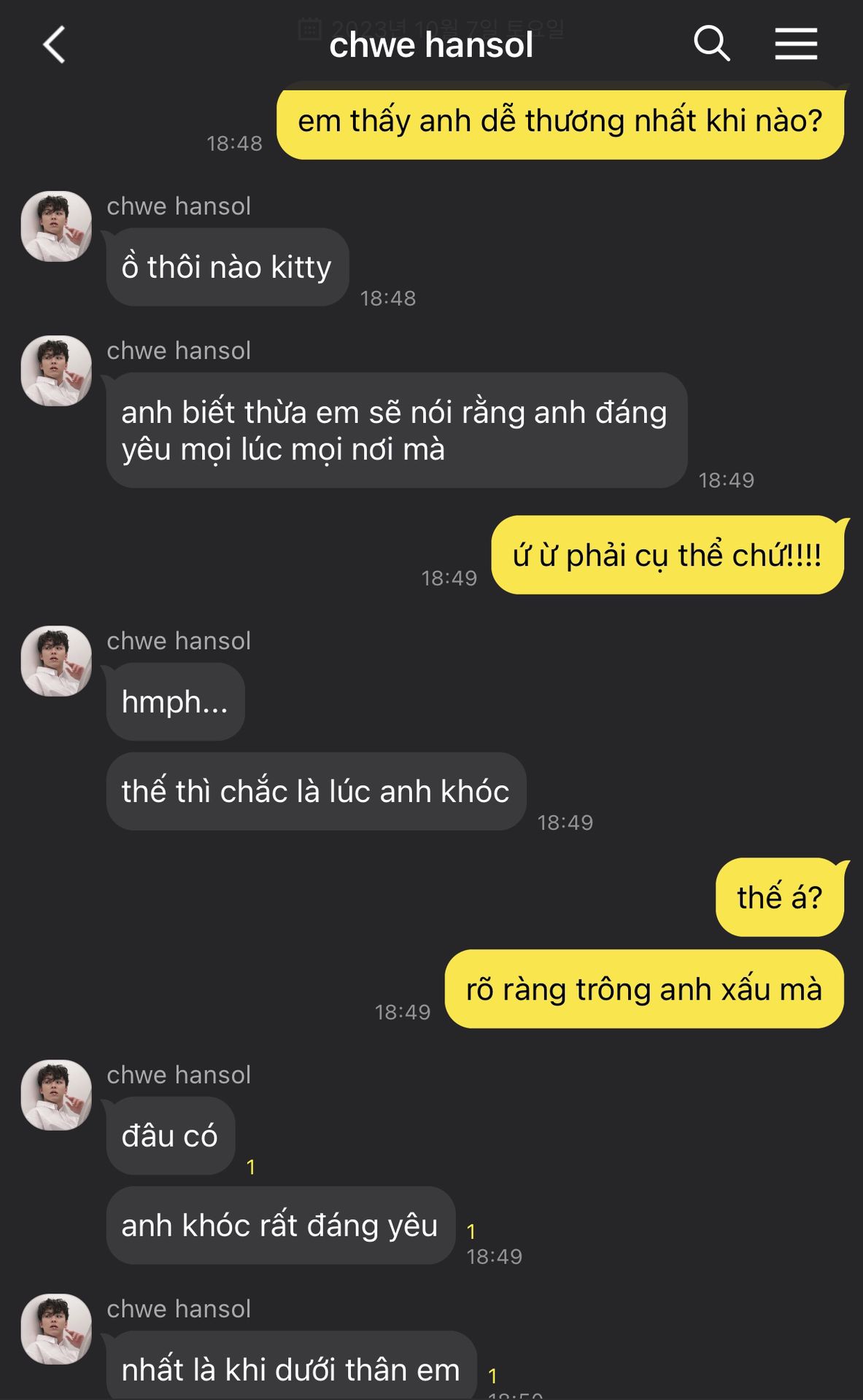
Task: Open chwe hansol's avatar beside 'ồ thôi nào kitty'
Action: coord(56,227)
